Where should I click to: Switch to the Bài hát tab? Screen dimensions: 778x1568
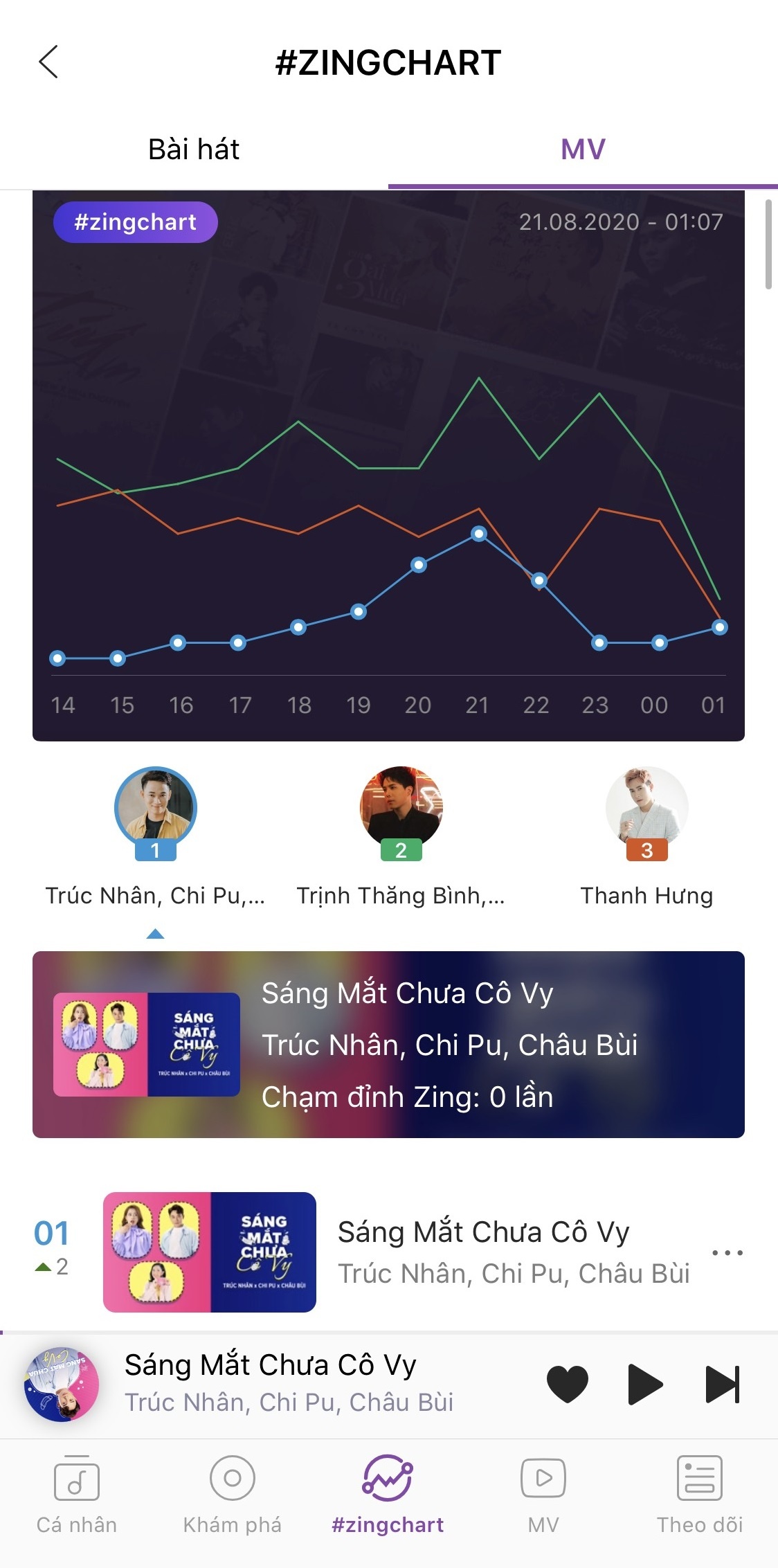pyautogui.click(x=193, y=150)
